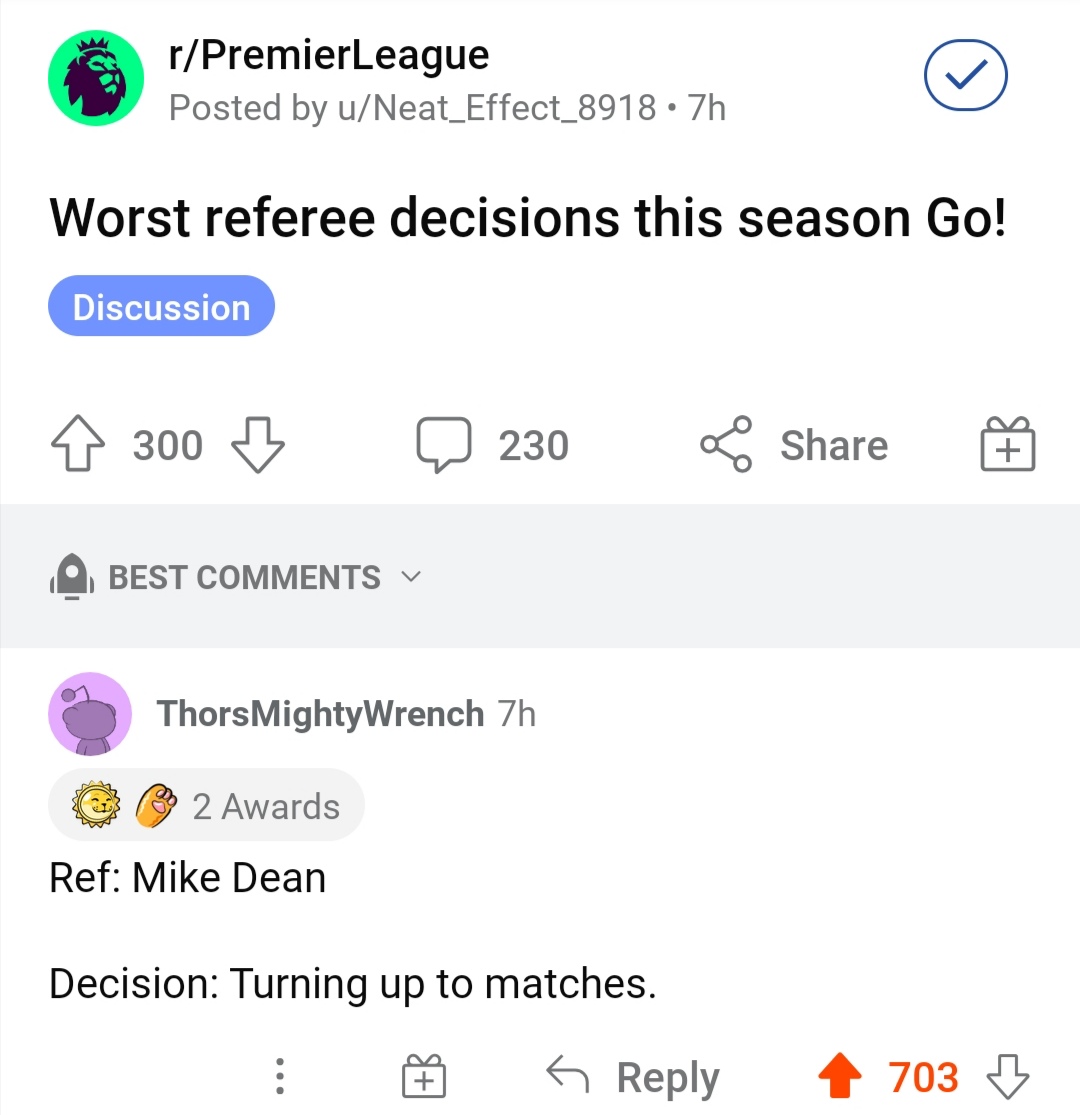
Task: Reply to ThorsMightyWrench's comment
Action: tap(634, 1077)
